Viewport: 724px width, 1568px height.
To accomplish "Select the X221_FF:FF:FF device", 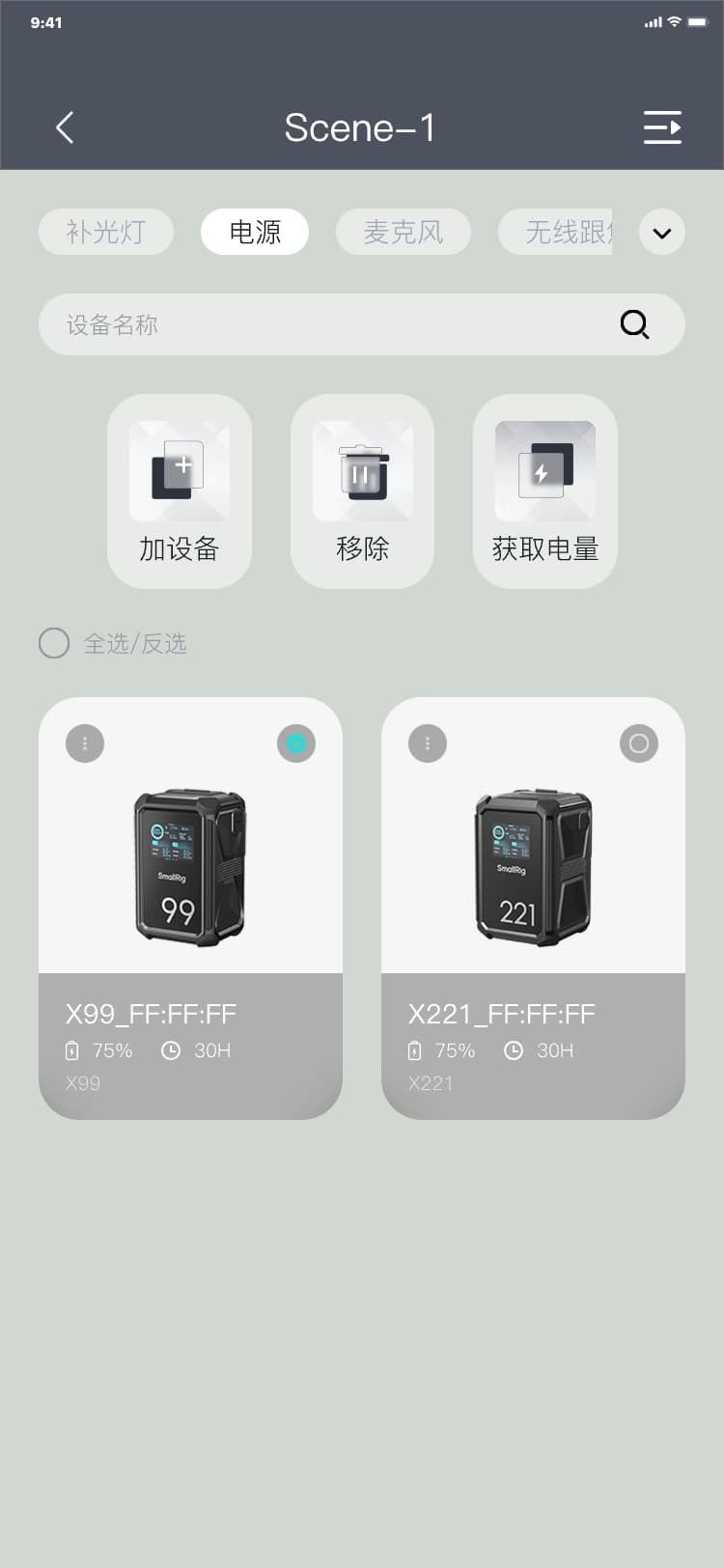I will (x=639, y=743).
